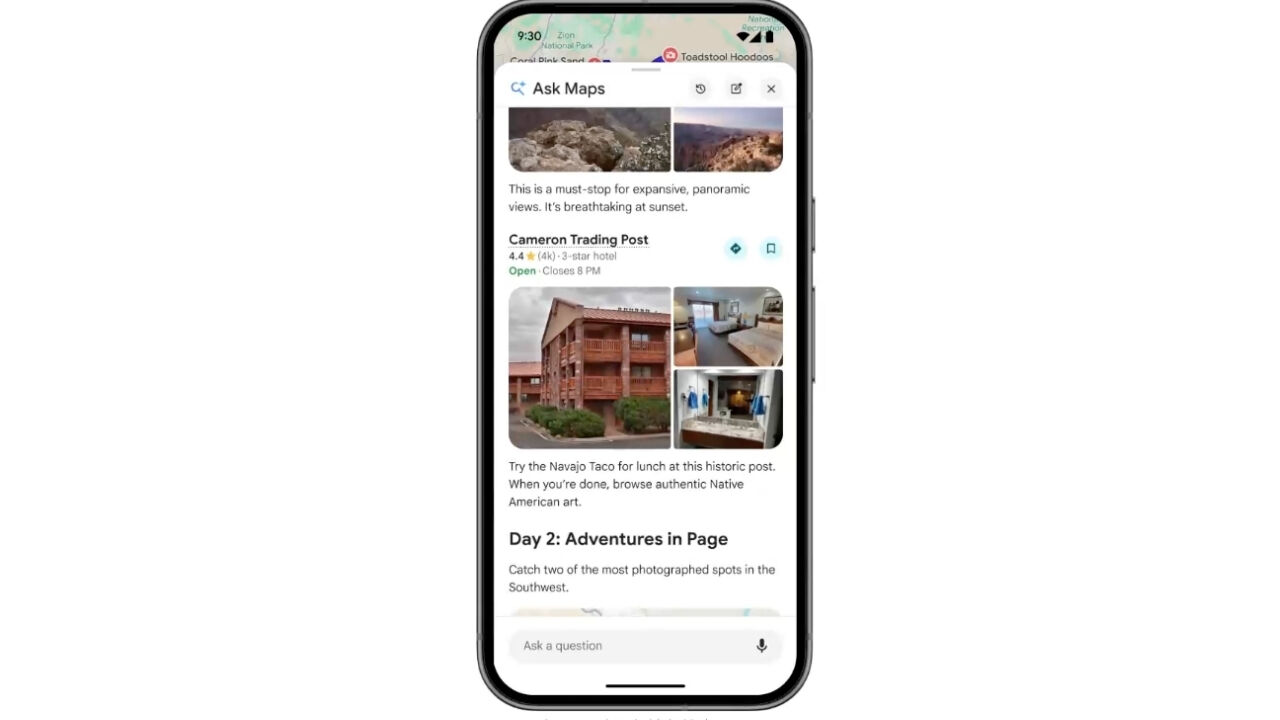View the hotel bathroom photo
This screenshot has width=1280, height=720.
[728, 409]
